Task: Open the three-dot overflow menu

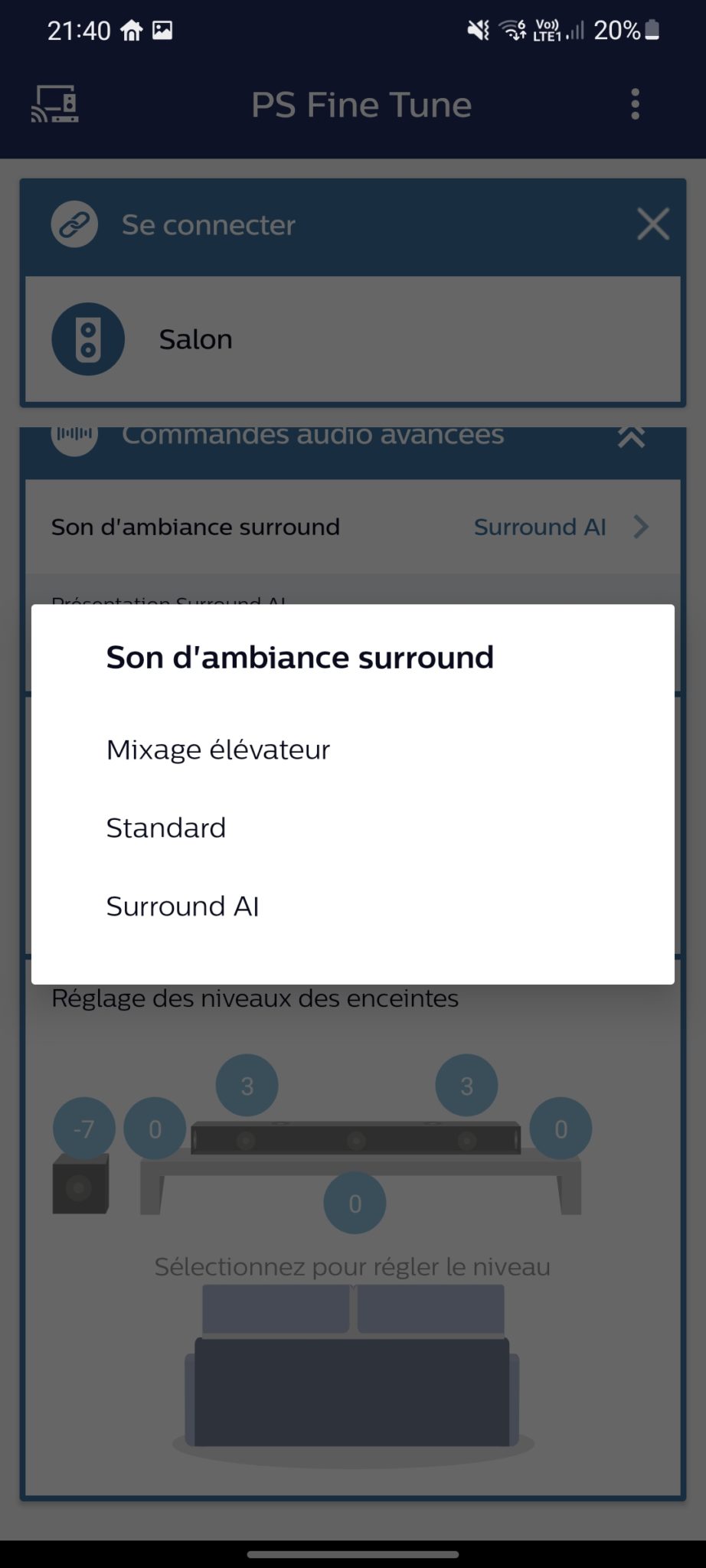Action: tap(635, 104)
